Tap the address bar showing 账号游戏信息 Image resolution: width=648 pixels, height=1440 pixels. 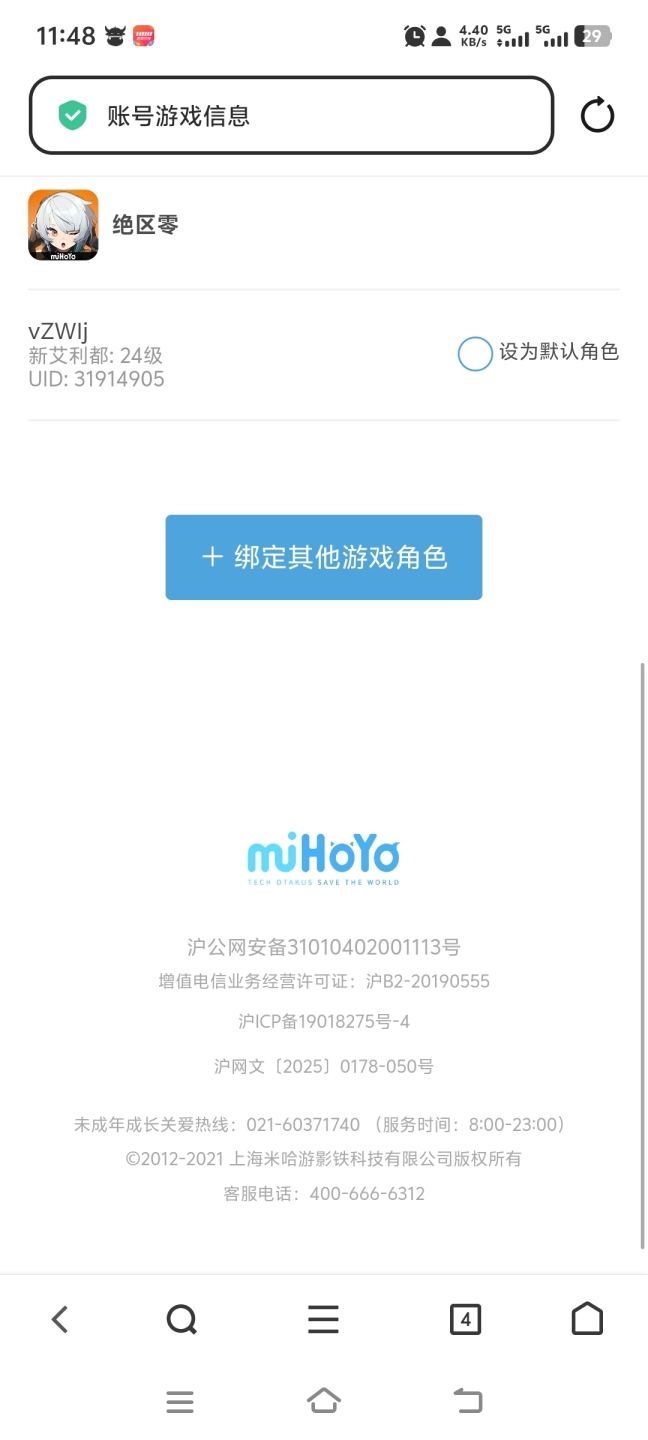pyautogui.click(x=291, y=116)
